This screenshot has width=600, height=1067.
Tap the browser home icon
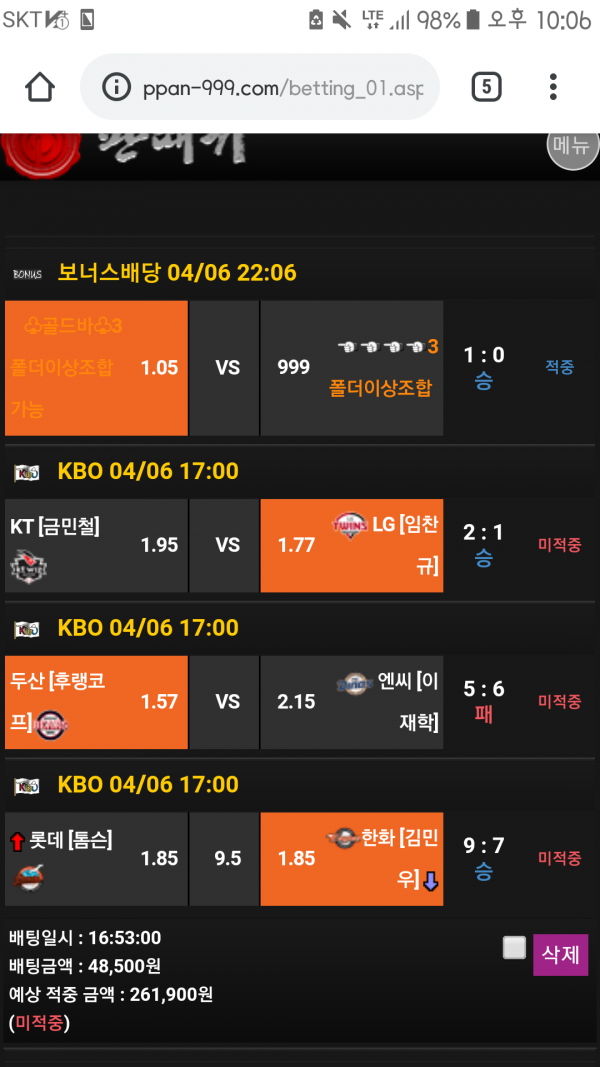(40, 87)
